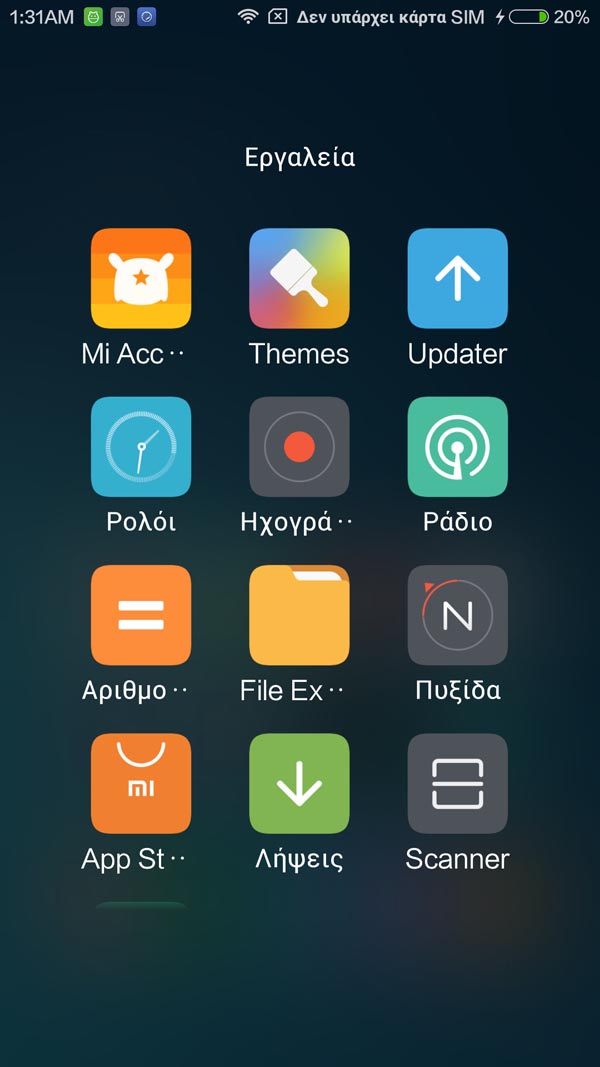600x1067 pixels.
Task: Open the Πυξίδα compass app
Action: pos(458,615)
